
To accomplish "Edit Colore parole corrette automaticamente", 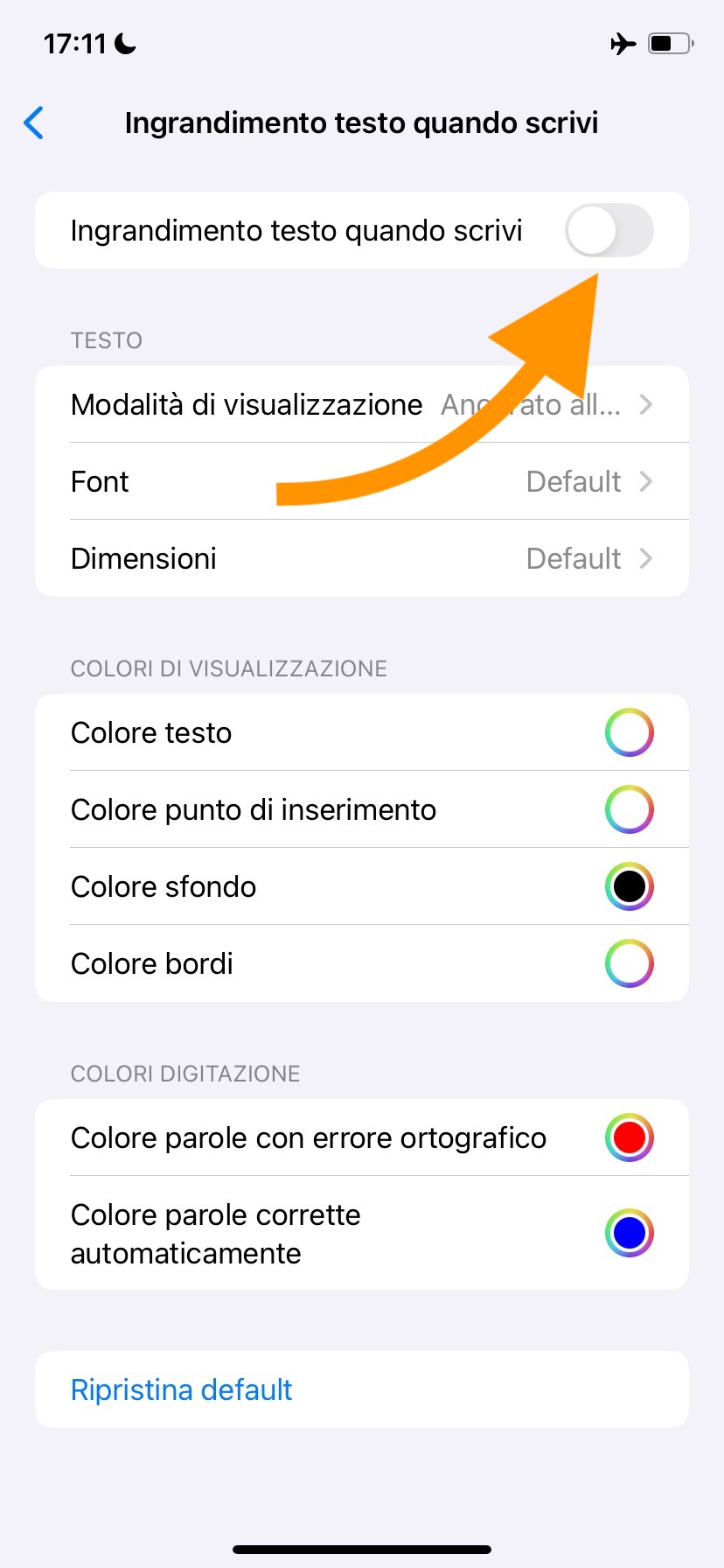I will pos(629,1234).
